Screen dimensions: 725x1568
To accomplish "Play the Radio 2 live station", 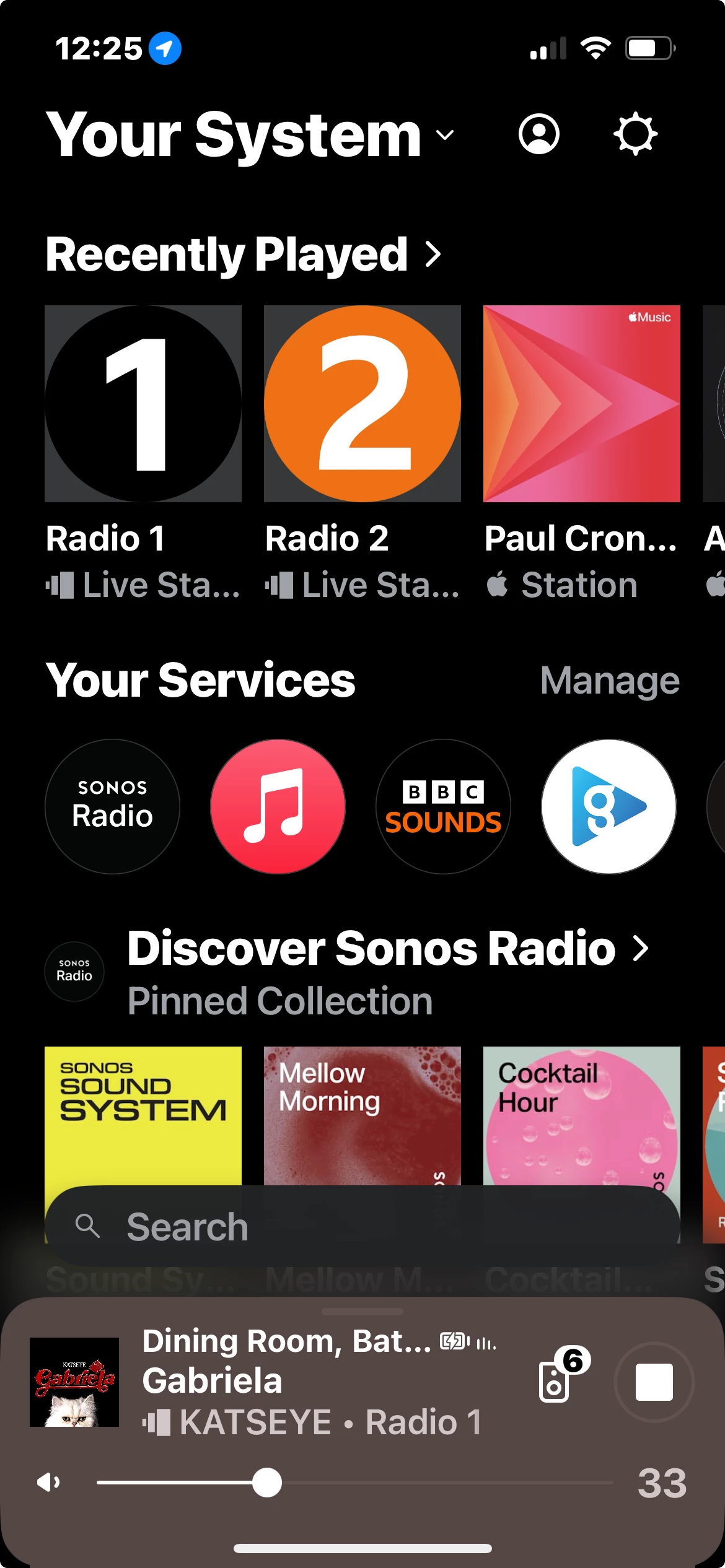I will [x=362, y=404].
